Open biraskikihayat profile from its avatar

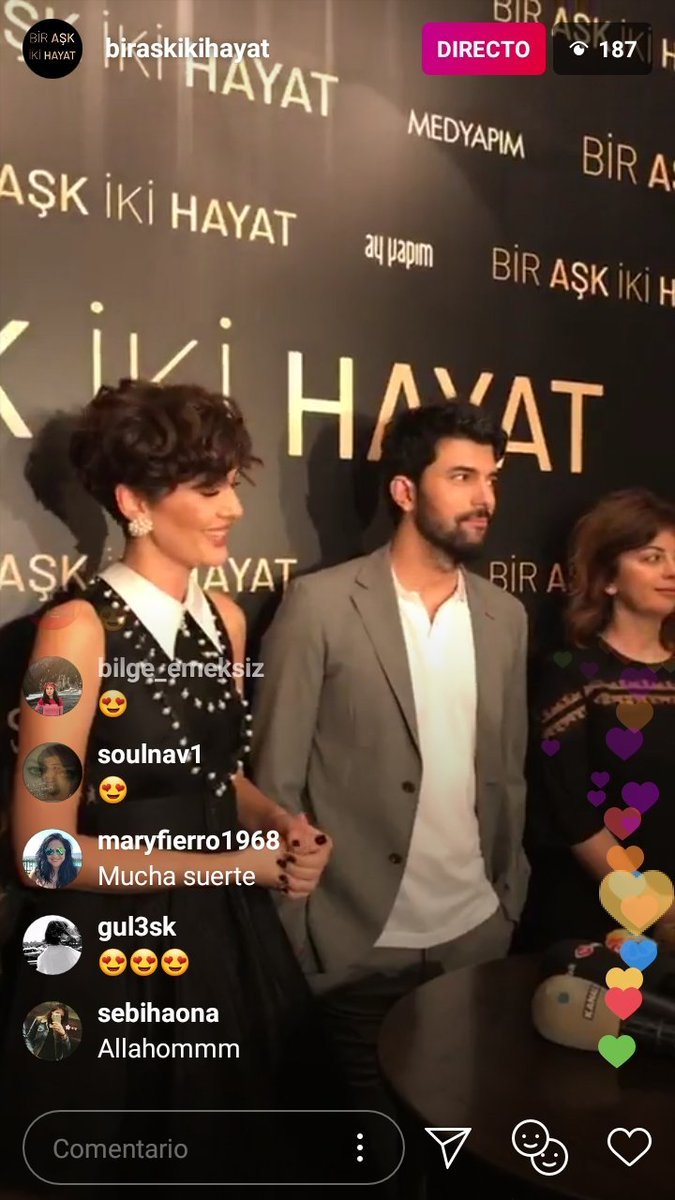pyautogui.click(x=52, y=48)
